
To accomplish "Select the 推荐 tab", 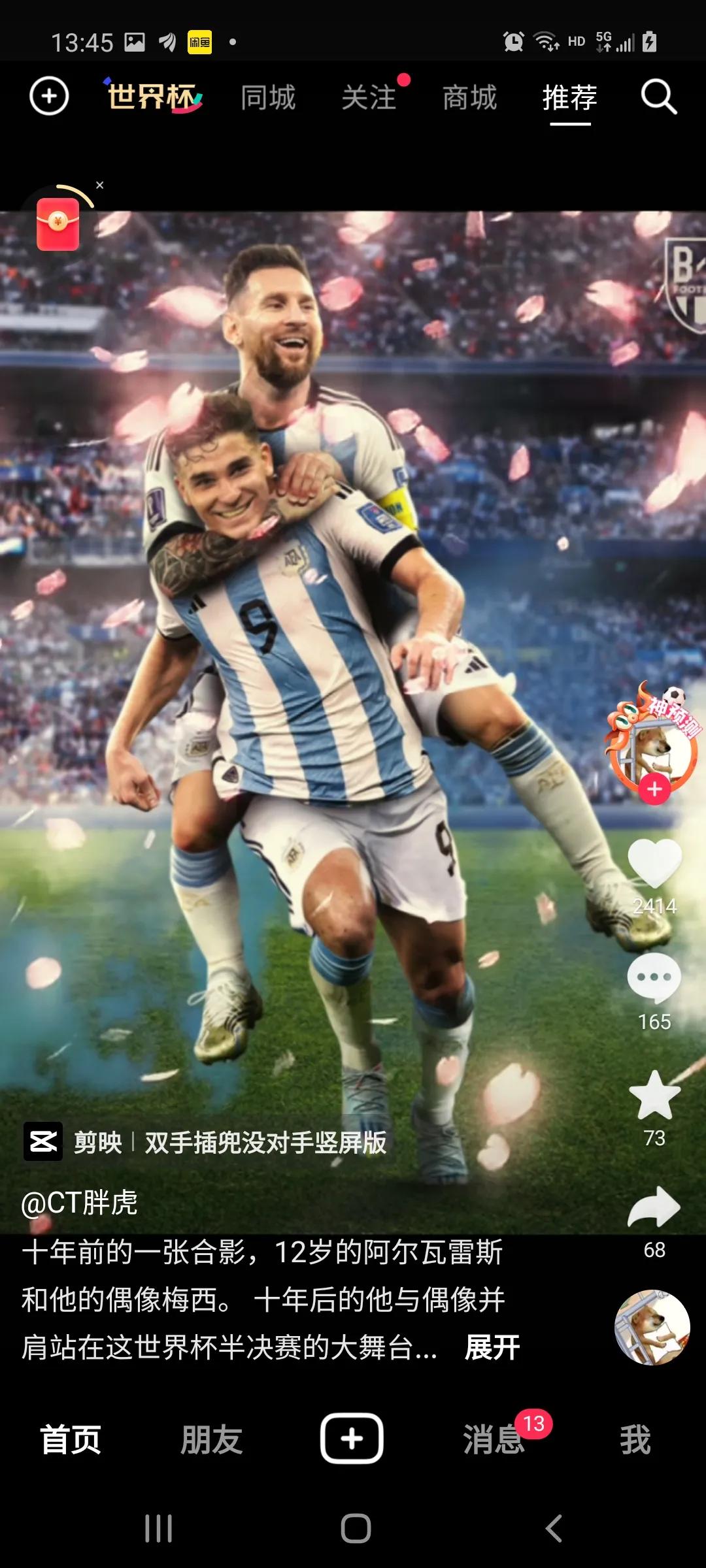I will pyautogui.click(x=569, y=97).
